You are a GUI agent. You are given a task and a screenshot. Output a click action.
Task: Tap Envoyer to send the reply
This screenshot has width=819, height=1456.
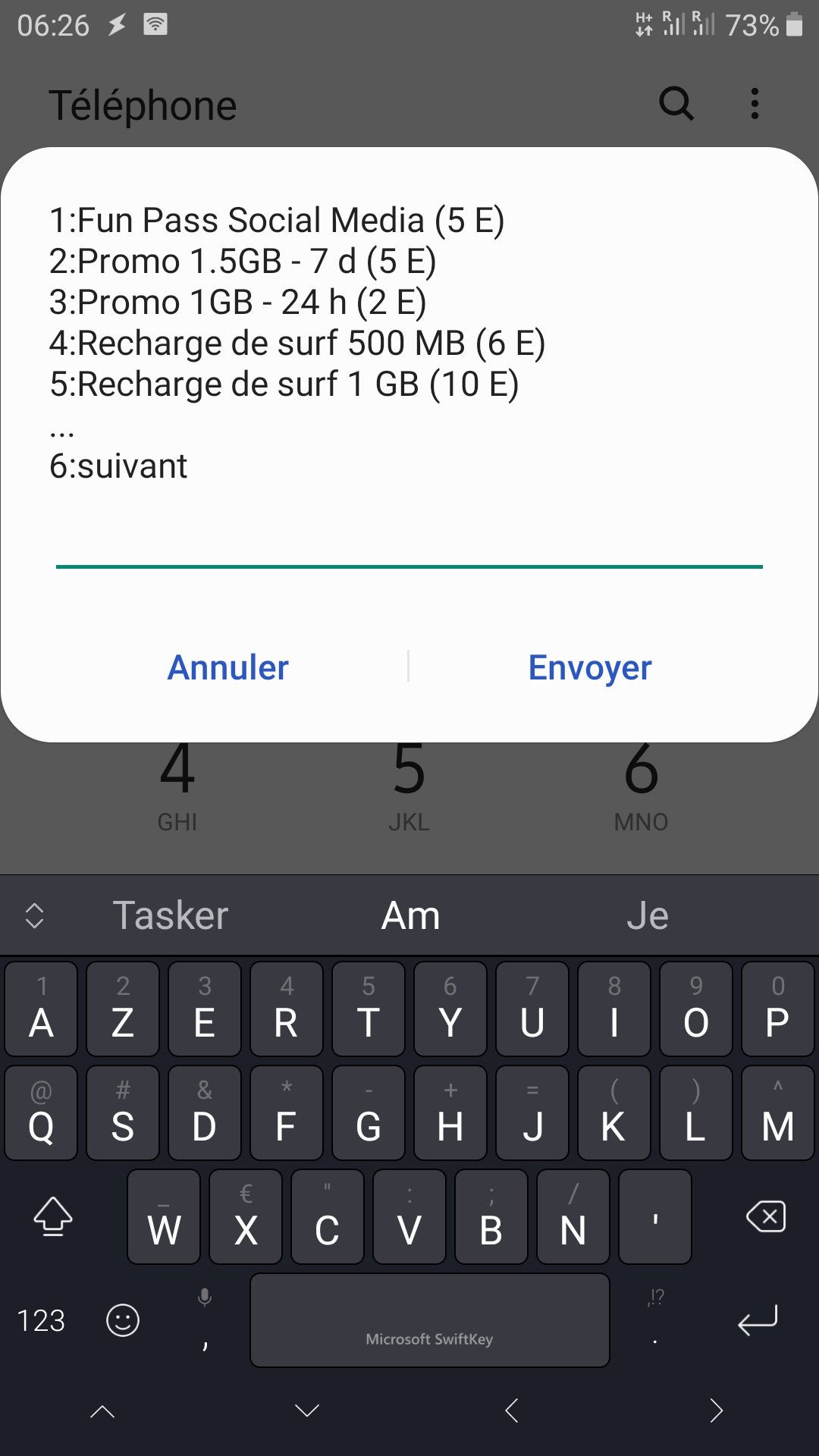point(589,667)
